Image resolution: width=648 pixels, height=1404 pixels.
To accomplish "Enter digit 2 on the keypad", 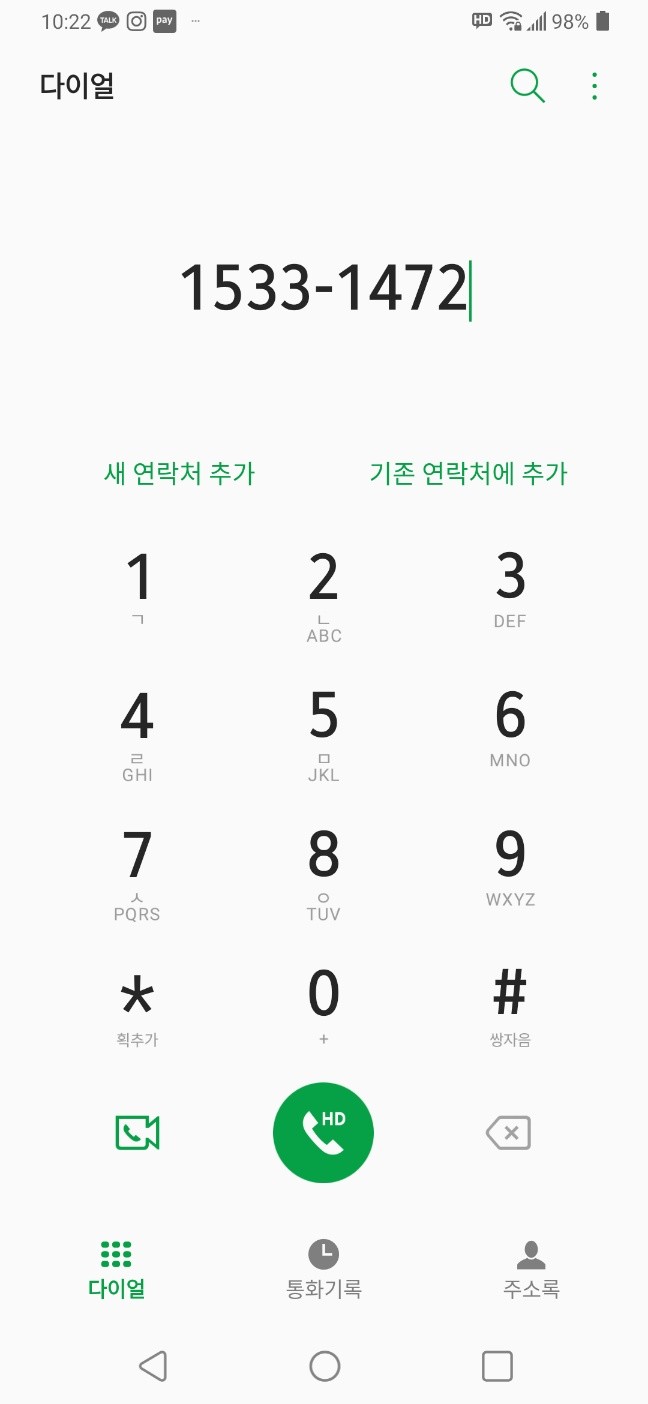I will [x=324, y=592].
